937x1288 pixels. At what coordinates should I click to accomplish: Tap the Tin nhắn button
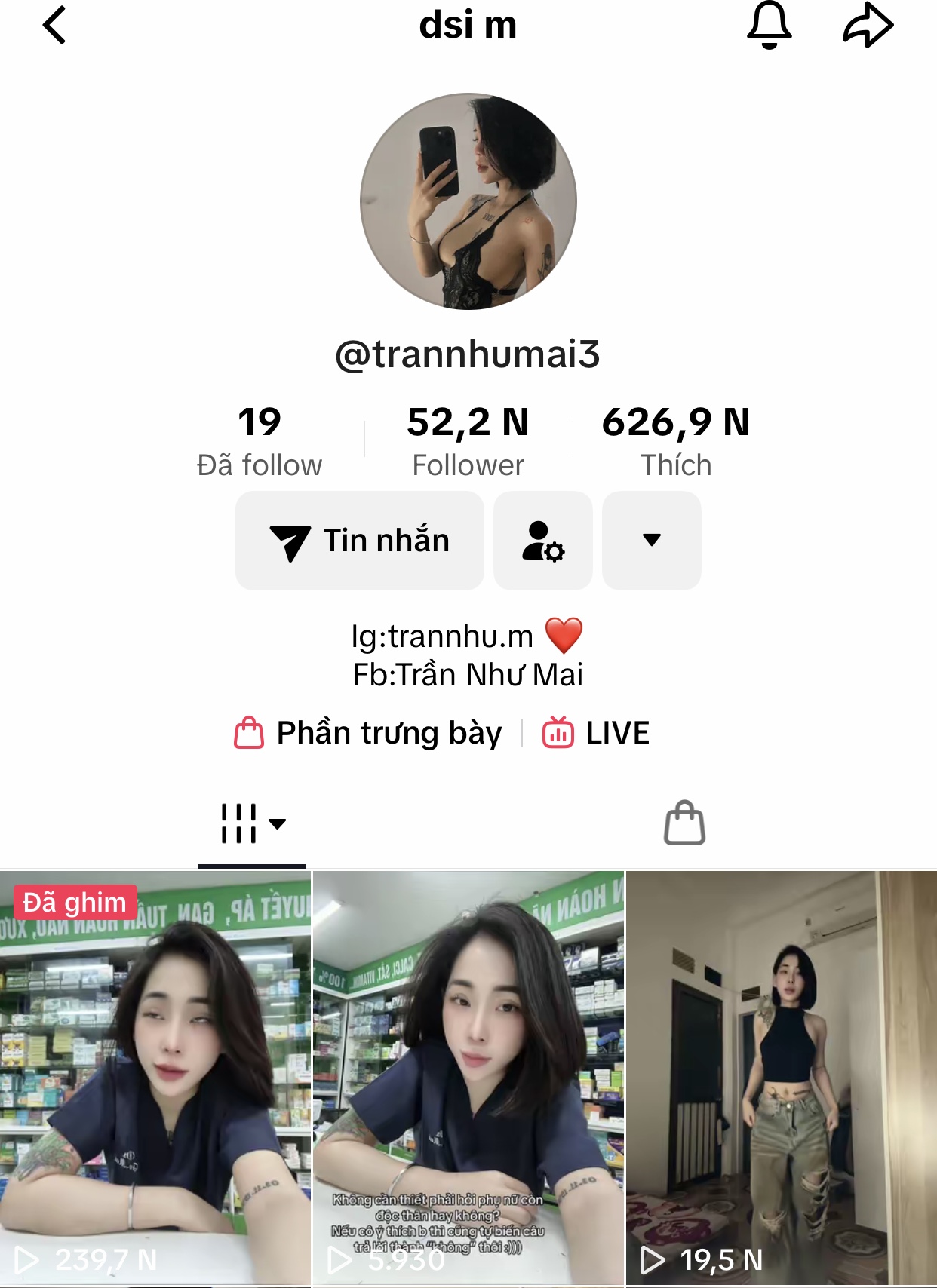[x=360, y=541]
